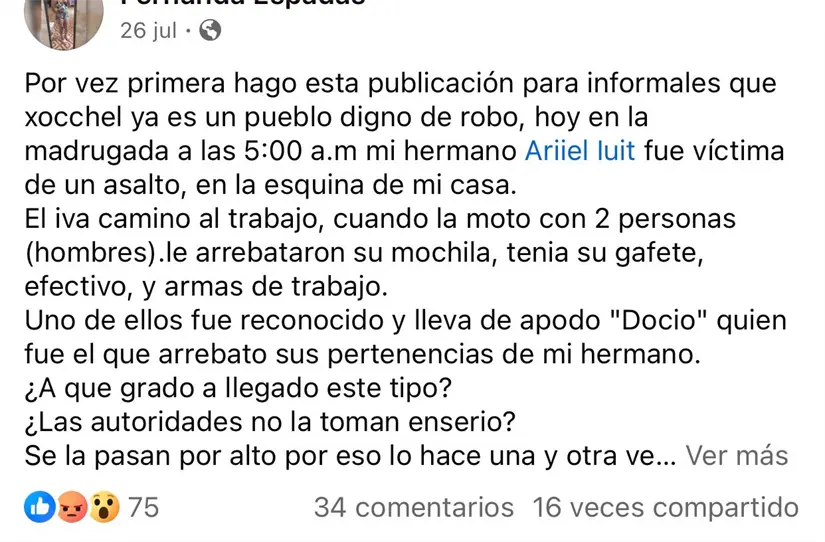Open the author's profile picture
Viewport: 825px width, 542px height.
tap(62, 20)
